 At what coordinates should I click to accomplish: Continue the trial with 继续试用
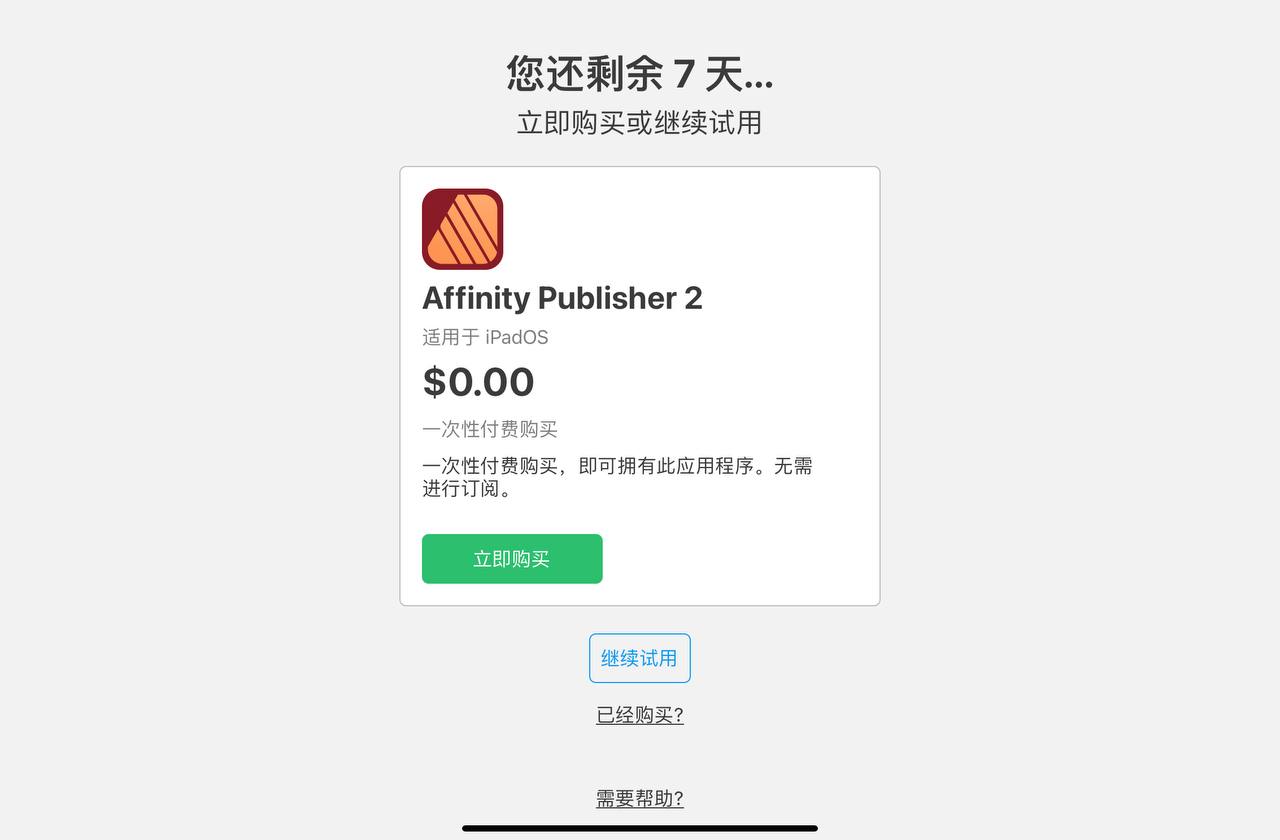click(x=639, y=658)
